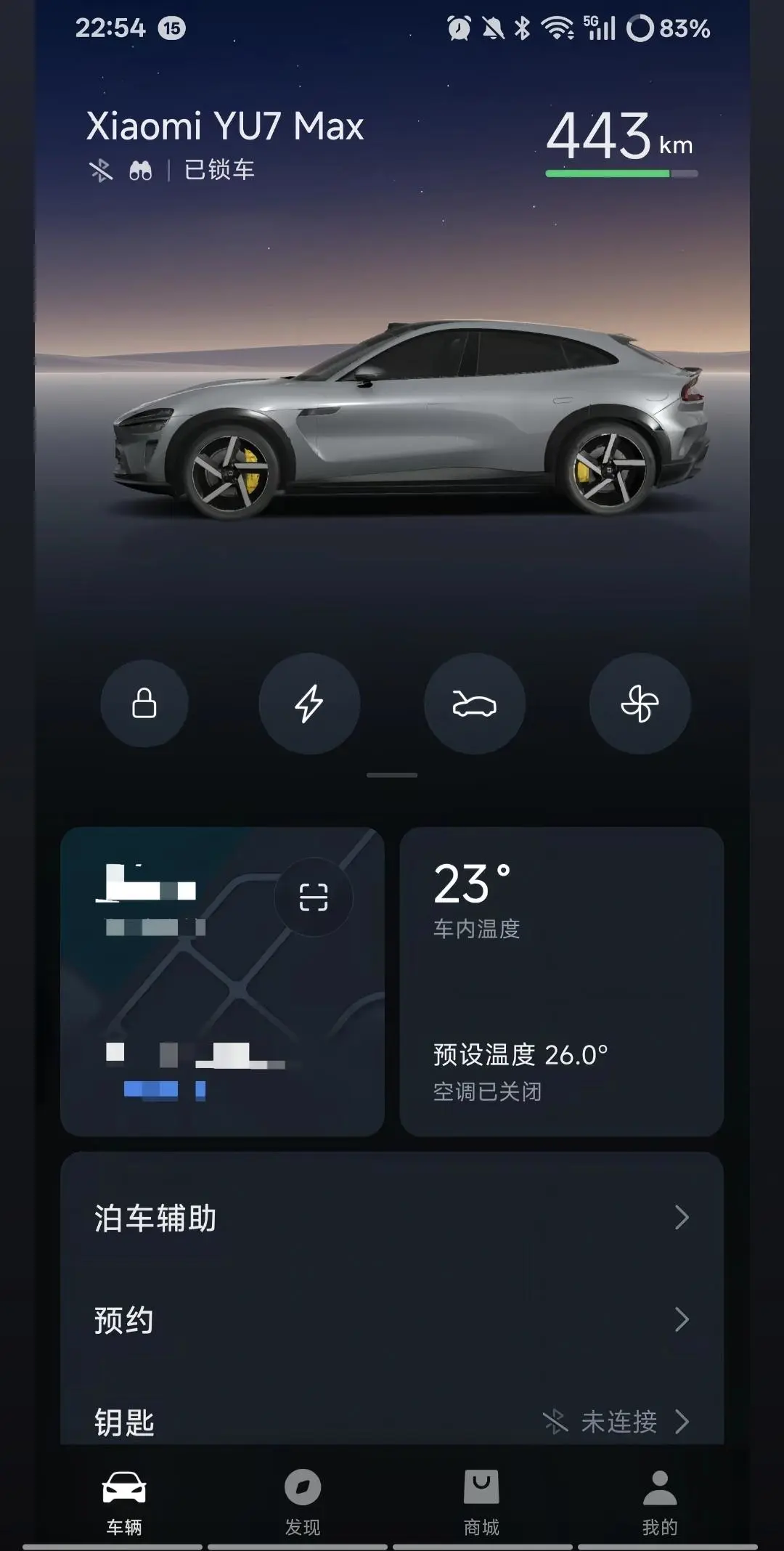Tap the trunk open car icon
784x1551 pixels.
(474, 703)
